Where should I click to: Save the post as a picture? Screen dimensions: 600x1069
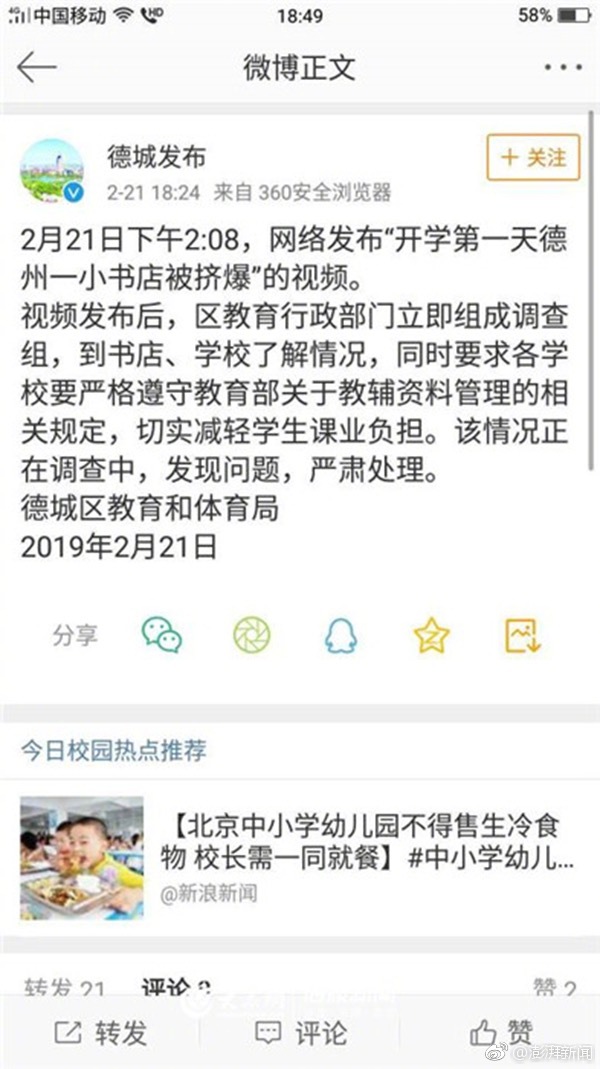pyautogui.click(x=522, y=635)
